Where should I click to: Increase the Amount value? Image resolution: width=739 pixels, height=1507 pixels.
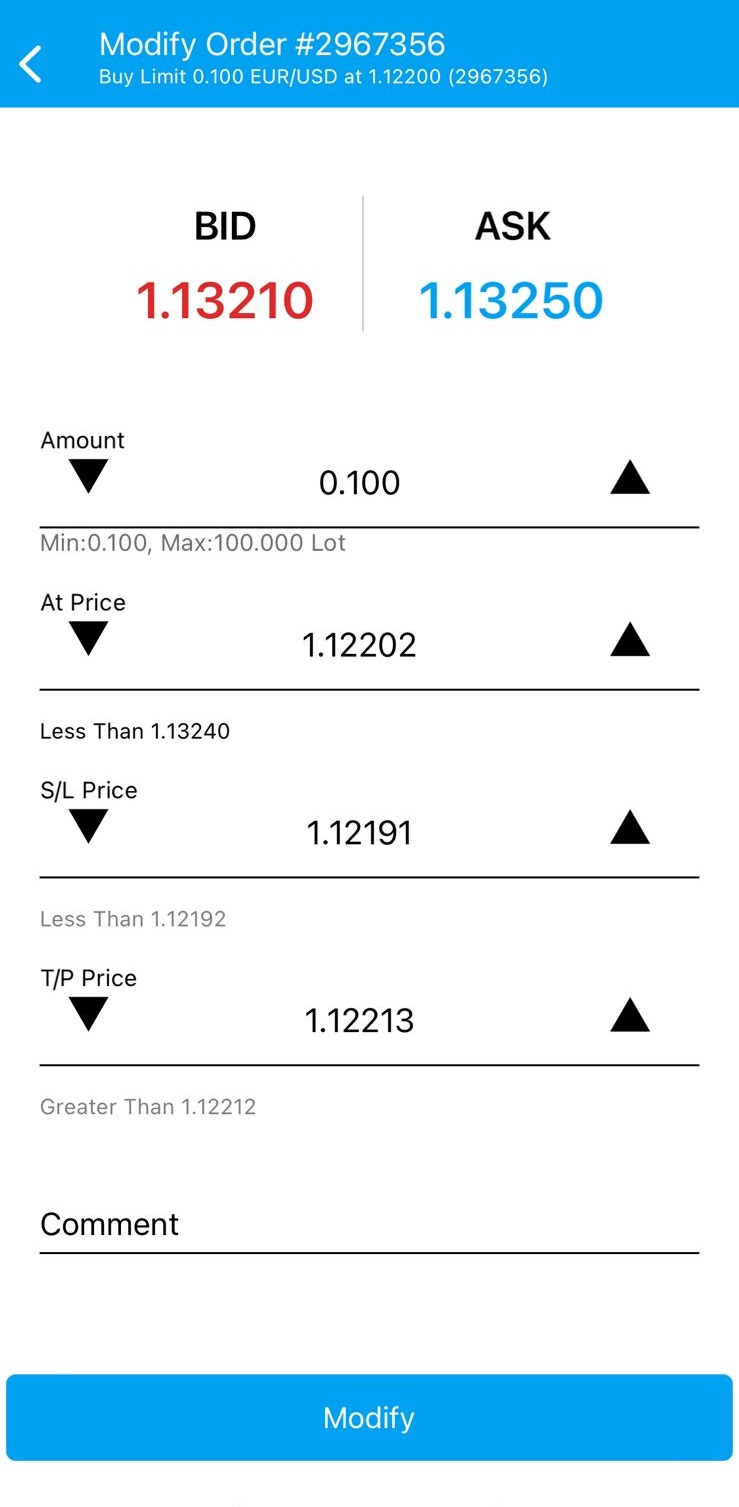(630, 477)
